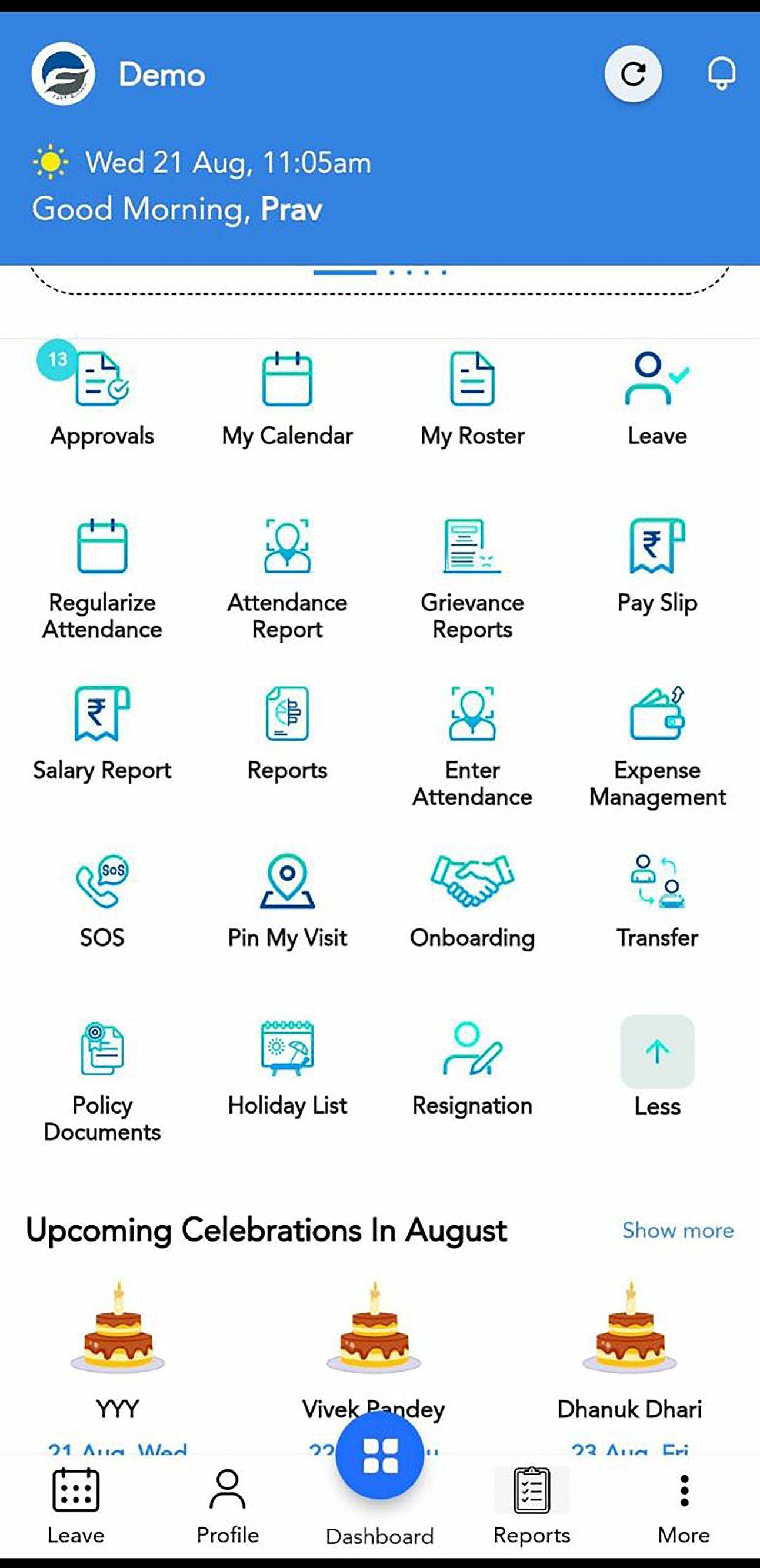View the Attendance Report

(x=287, y=575)
